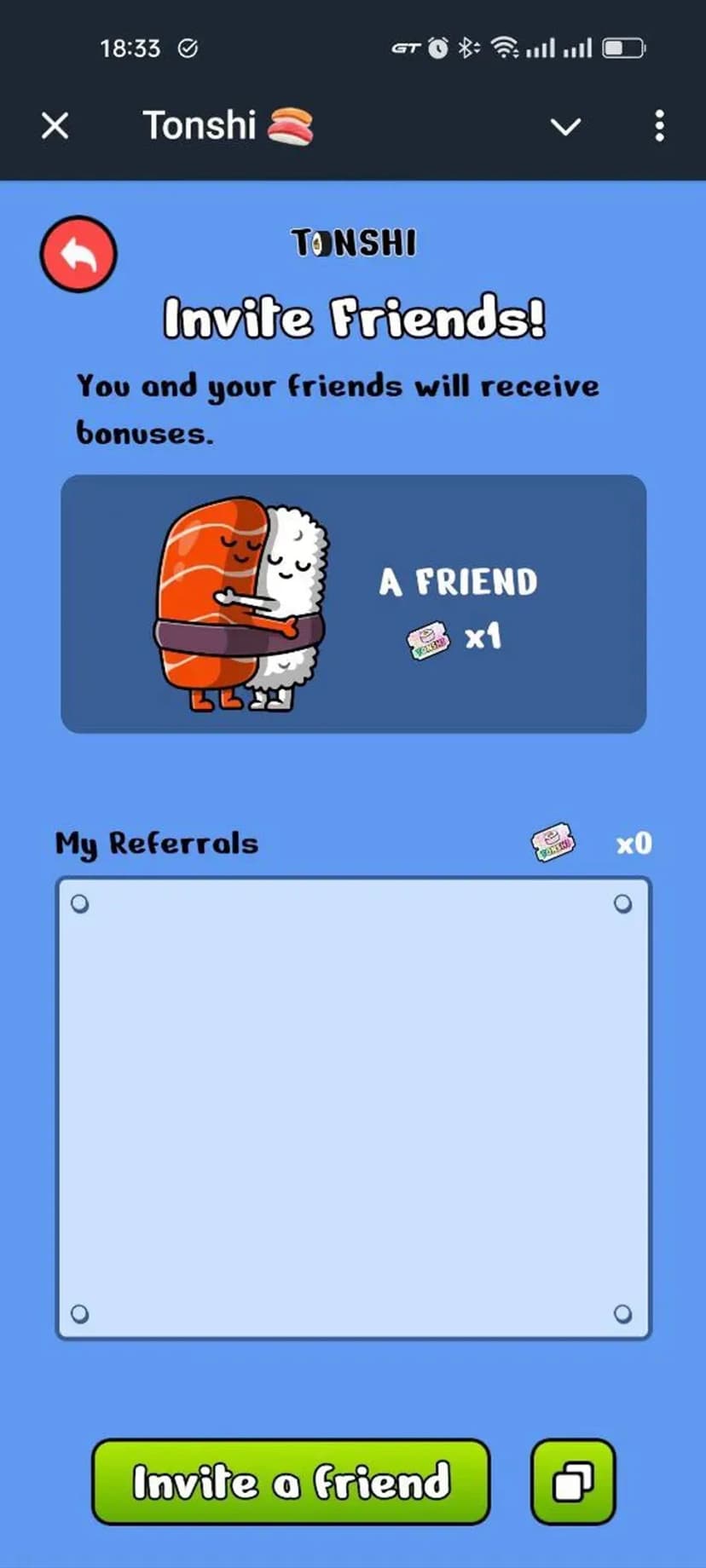Close the Tonshi mini app
Image resolution: width=706 pixels, height=1568 pixels.
pos(55,126)
